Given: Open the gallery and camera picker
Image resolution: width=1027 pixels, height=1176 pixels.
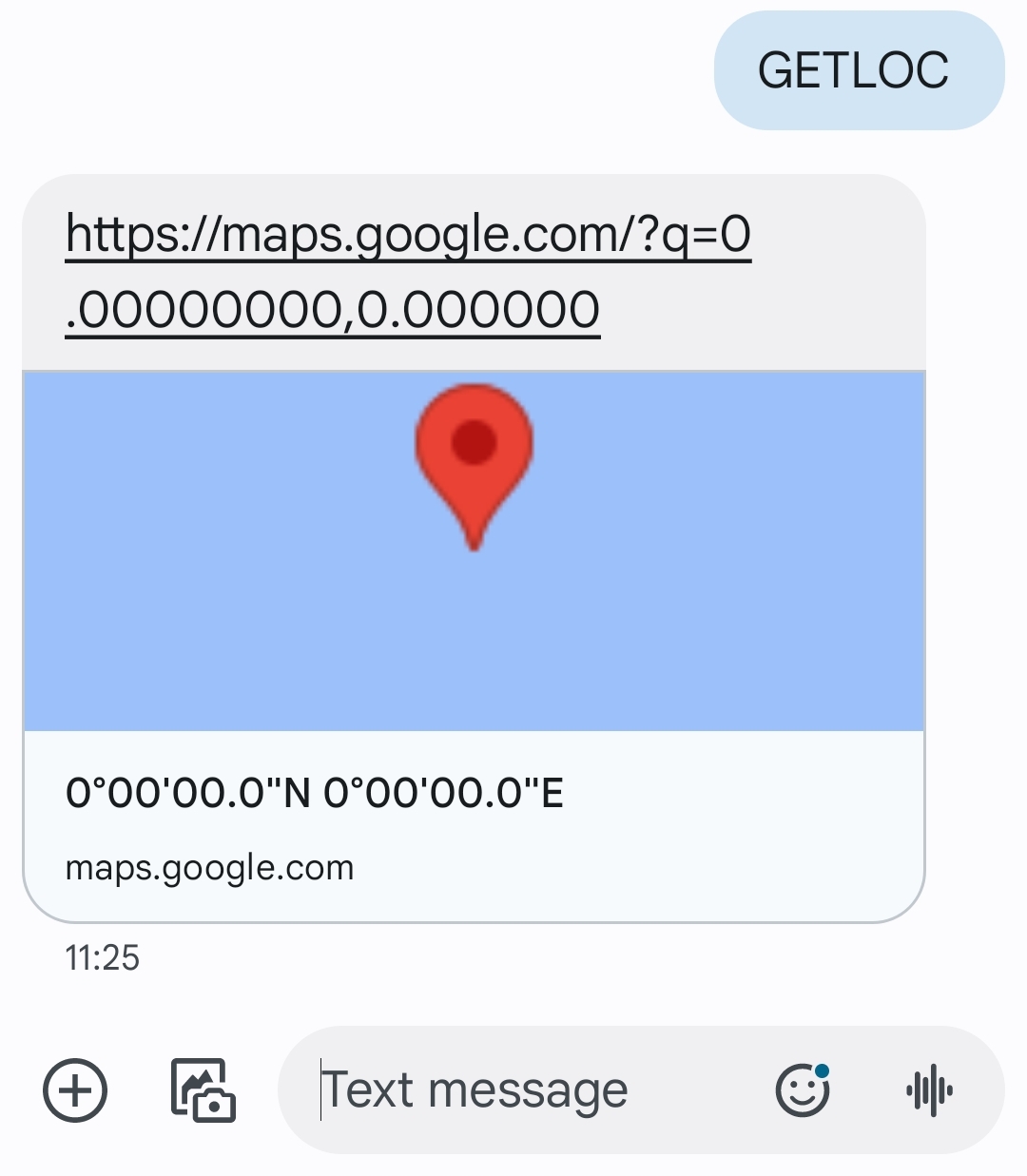Looking at the screenshot, I should point(203,1090).
